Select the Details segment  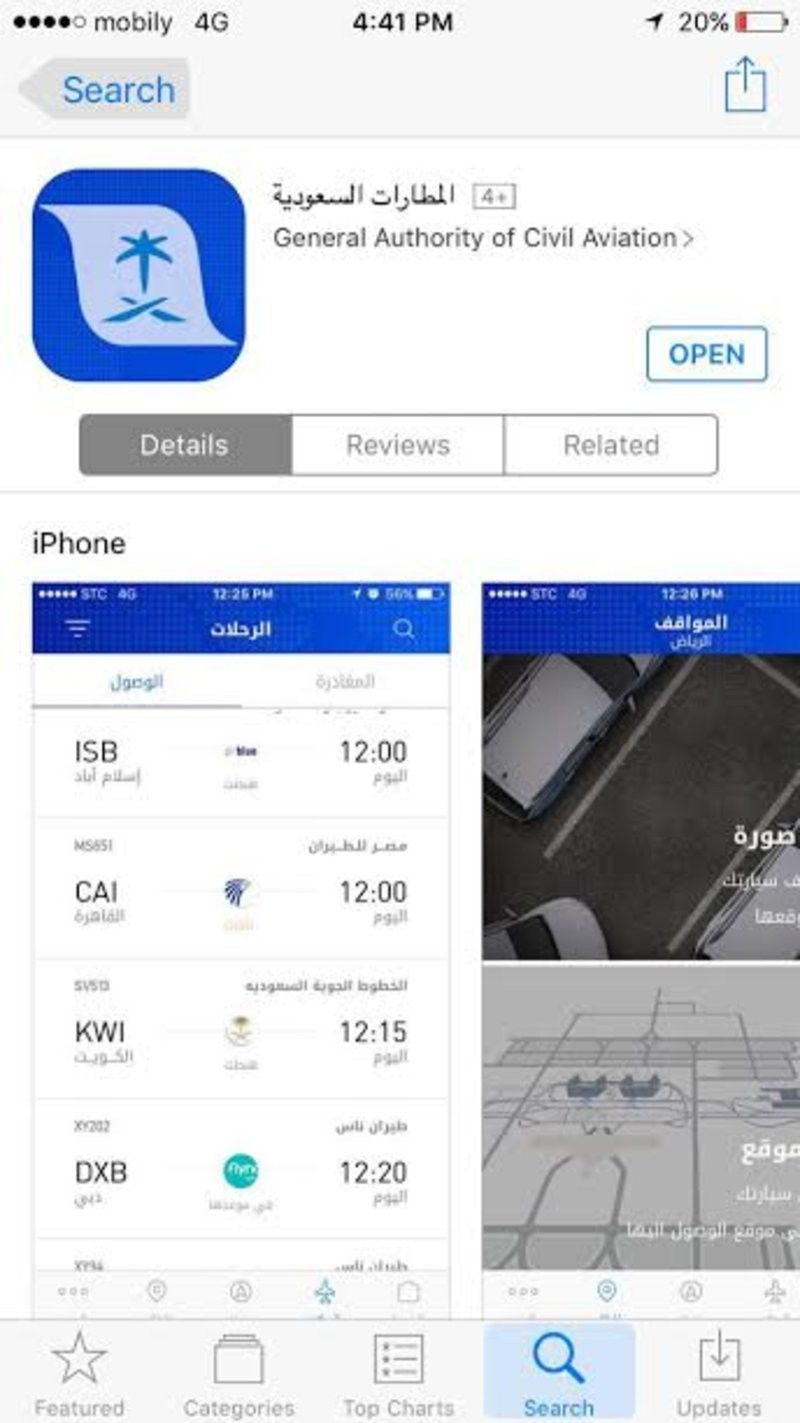coord(185,445)
